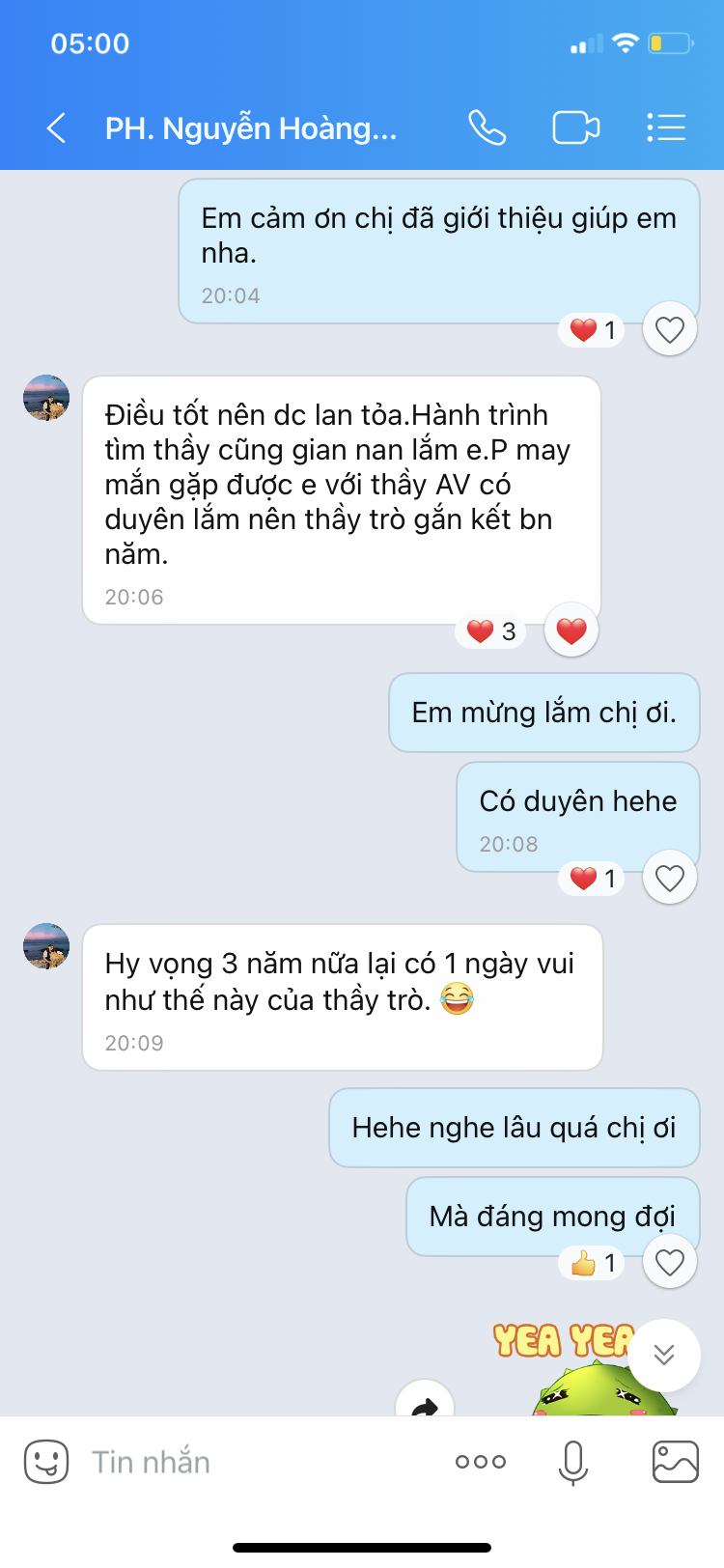Send a photo from the gallery

click(x=675, y=1462)
